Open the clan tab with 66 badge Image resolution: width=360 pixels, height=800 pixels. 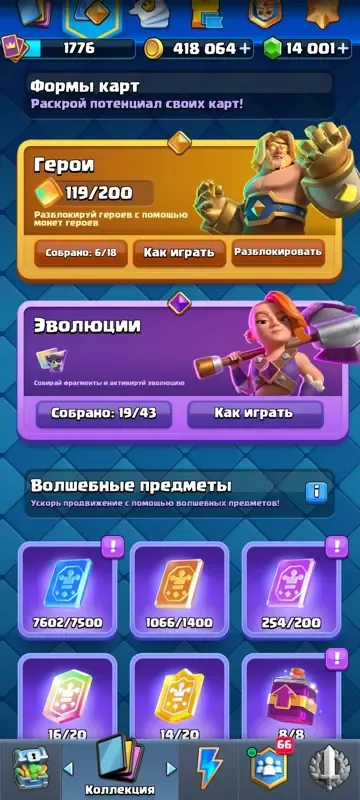coord(269,769)
